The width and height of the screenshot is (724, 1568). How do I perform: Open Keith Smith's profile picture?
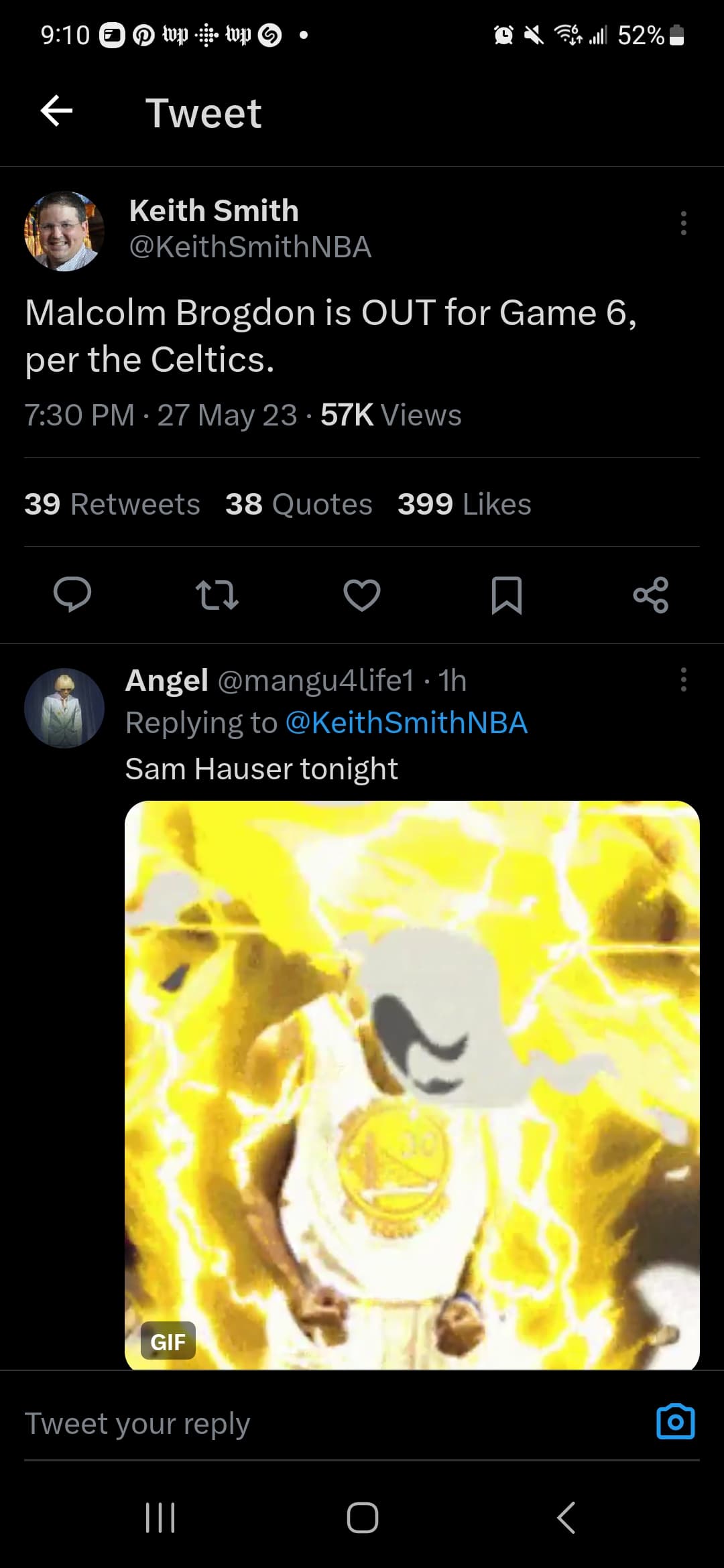click(x=64, y=231)
